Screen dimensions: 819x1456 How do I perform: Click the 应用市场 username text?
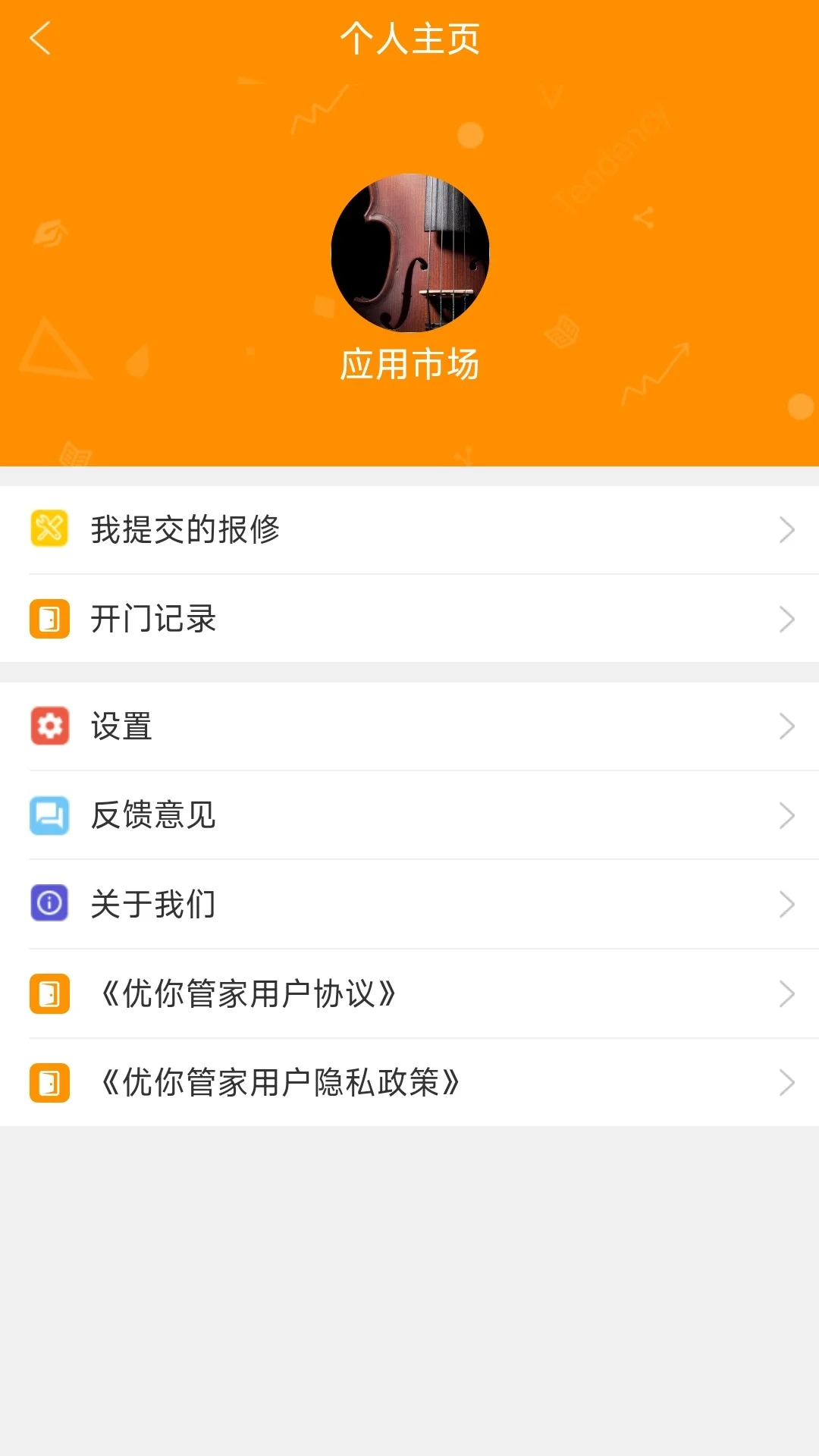tap(408, 363)
